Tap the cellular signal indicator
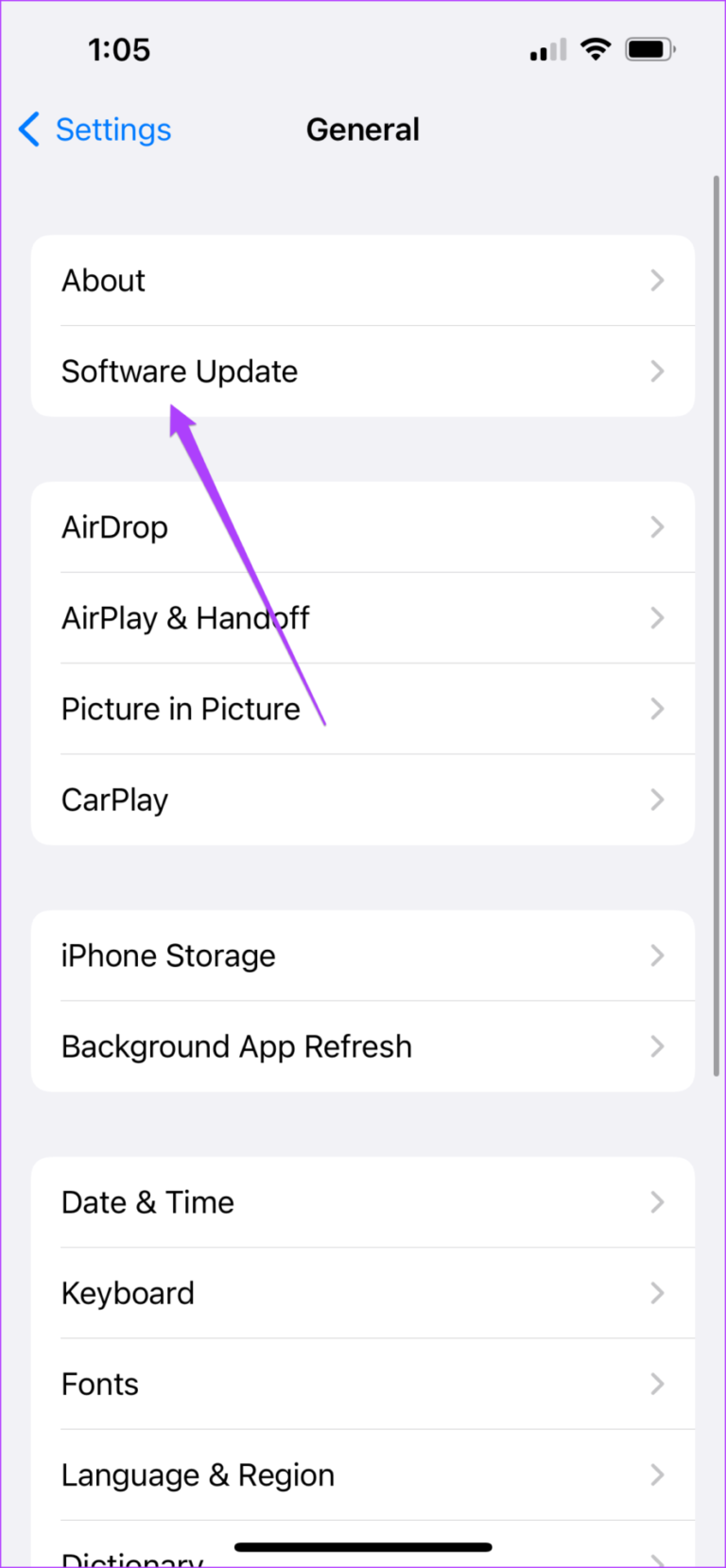This screenshot has width=726, height=1568. point(546,50)
